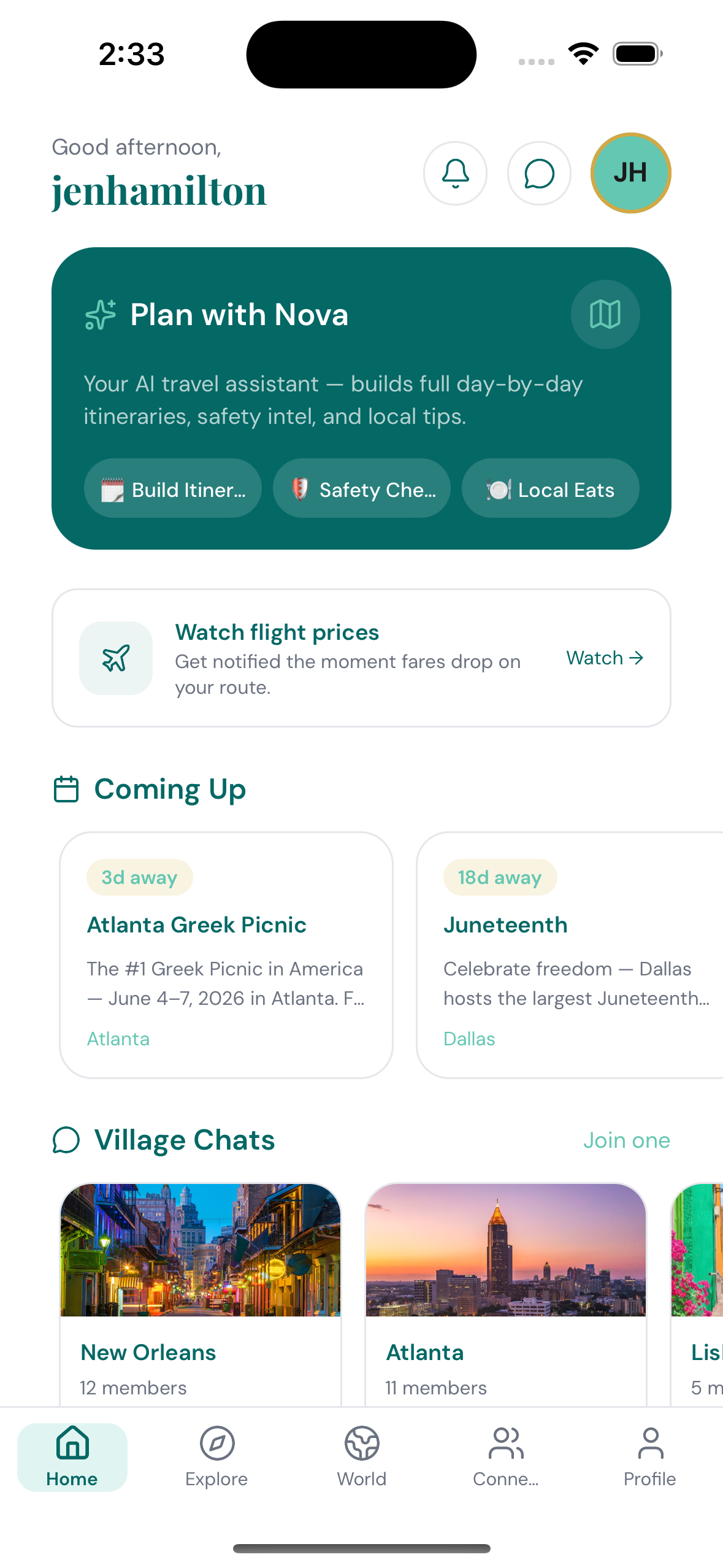Tap Watch to track flight prices
723x1568 pixels.
[605, 658]
